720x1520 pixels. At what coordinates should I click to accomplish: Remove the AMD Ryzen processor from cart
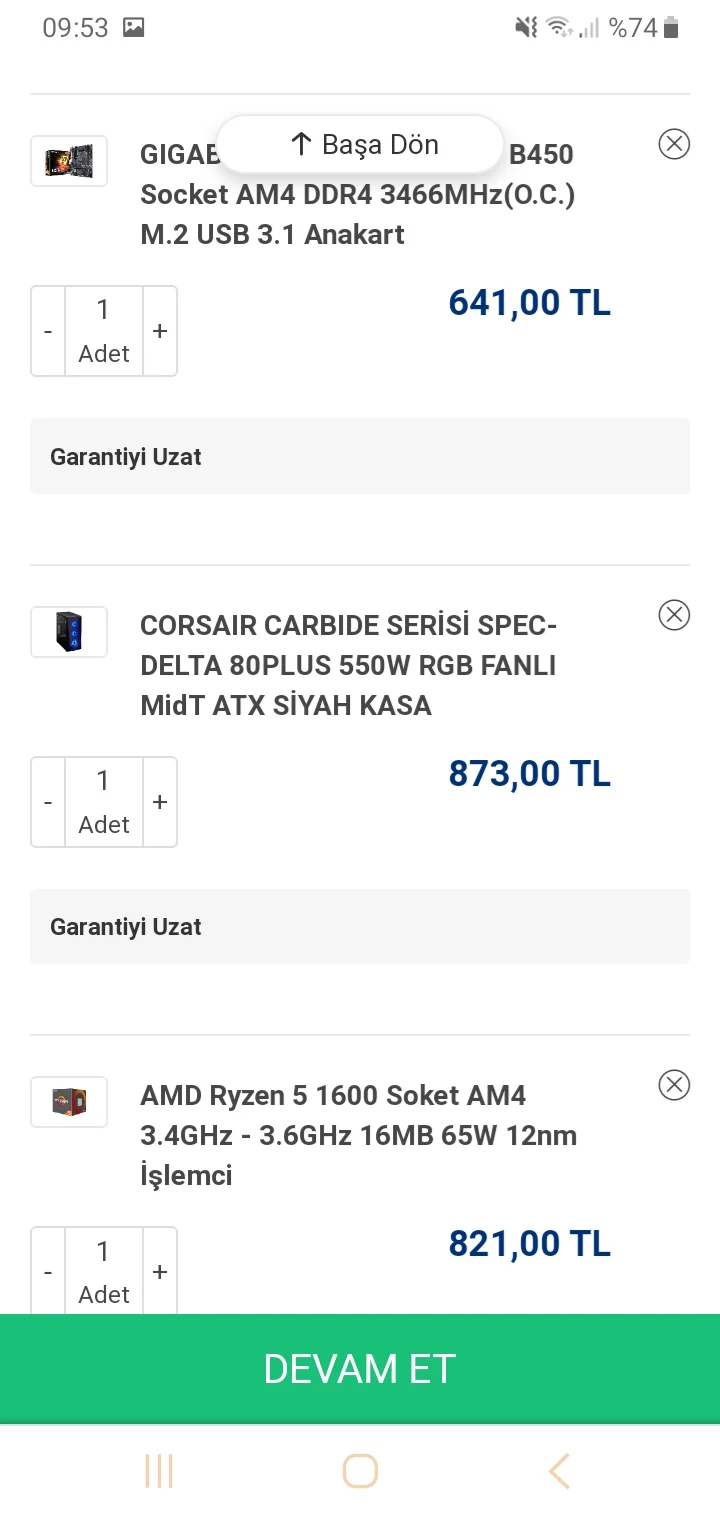(x=674, y=1084)
